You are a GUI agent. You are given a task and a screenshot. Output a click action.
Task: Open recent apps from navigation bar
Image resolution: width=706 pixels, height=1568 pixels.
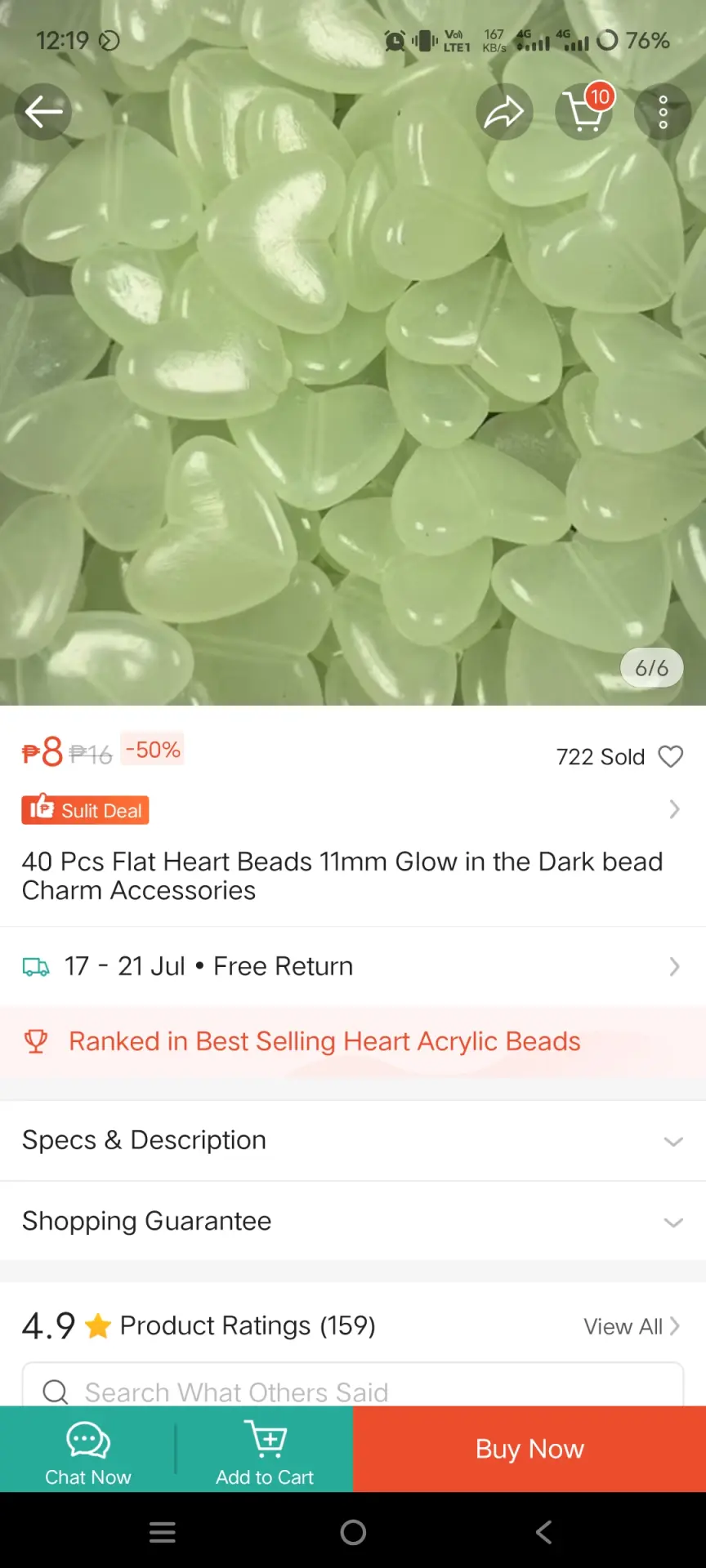[163, 1532]
